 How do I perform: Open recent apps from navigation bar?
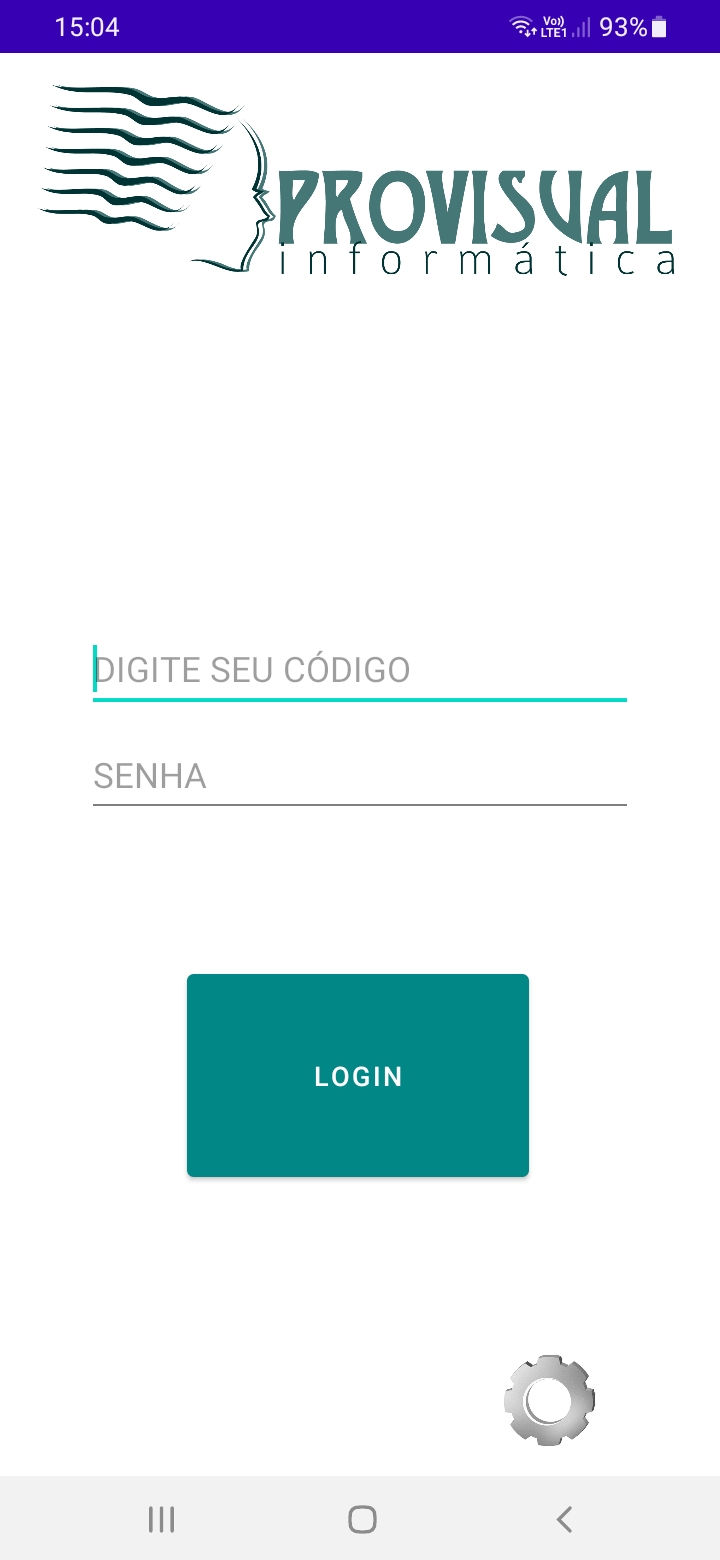point(161,1520)
